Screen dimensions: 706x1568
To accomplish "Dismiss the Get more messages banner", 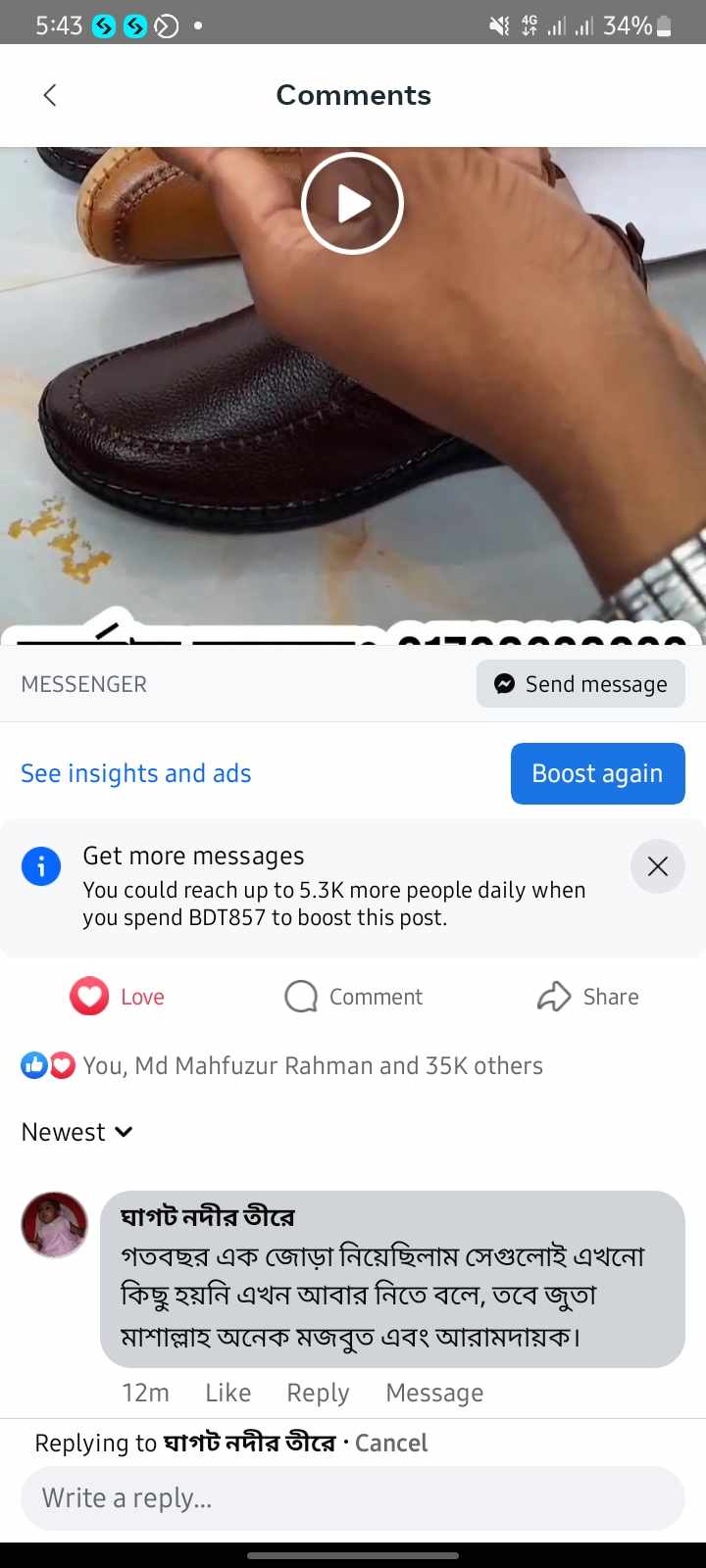I will 657,866.
